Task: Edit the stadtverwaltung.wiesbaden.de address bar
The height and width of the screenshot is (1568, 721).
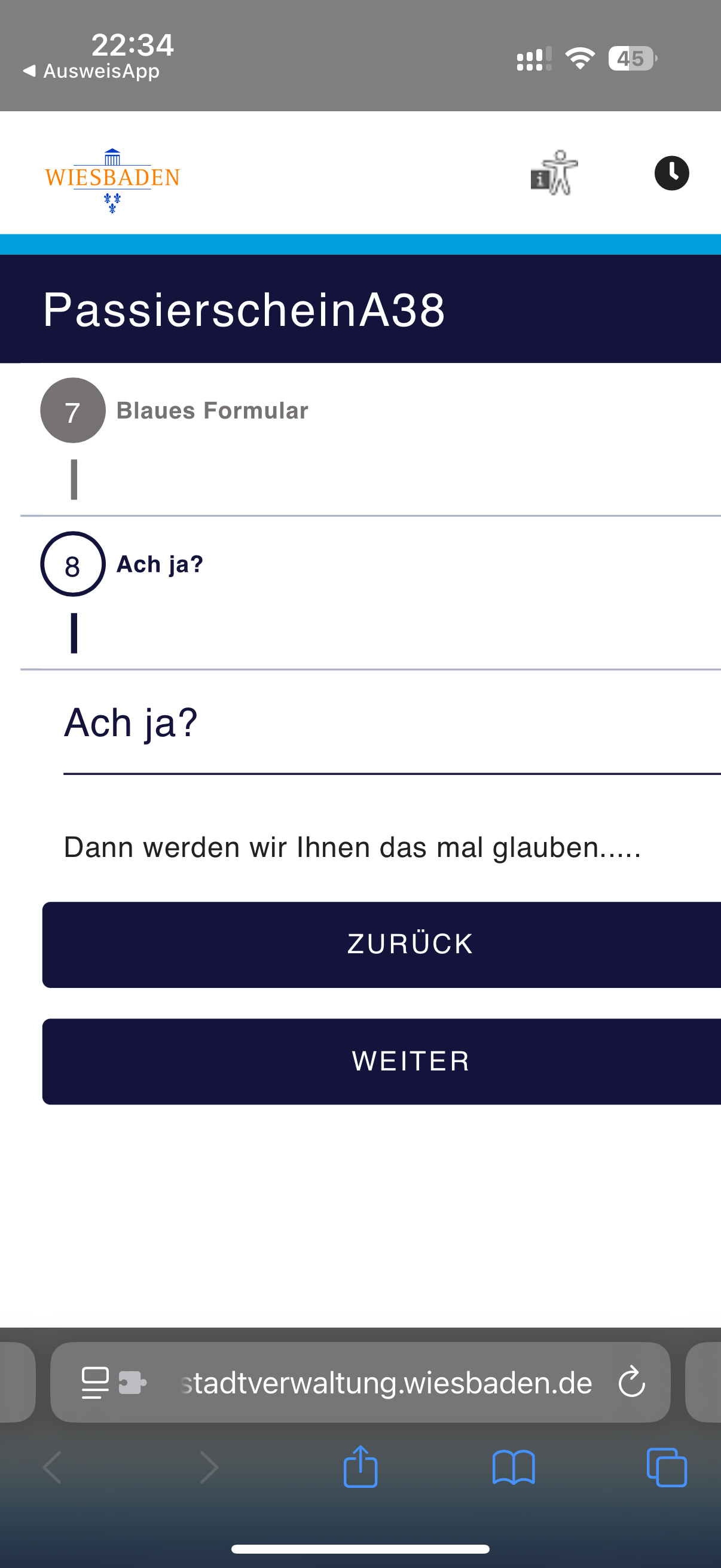Action: click(386, 1383)
